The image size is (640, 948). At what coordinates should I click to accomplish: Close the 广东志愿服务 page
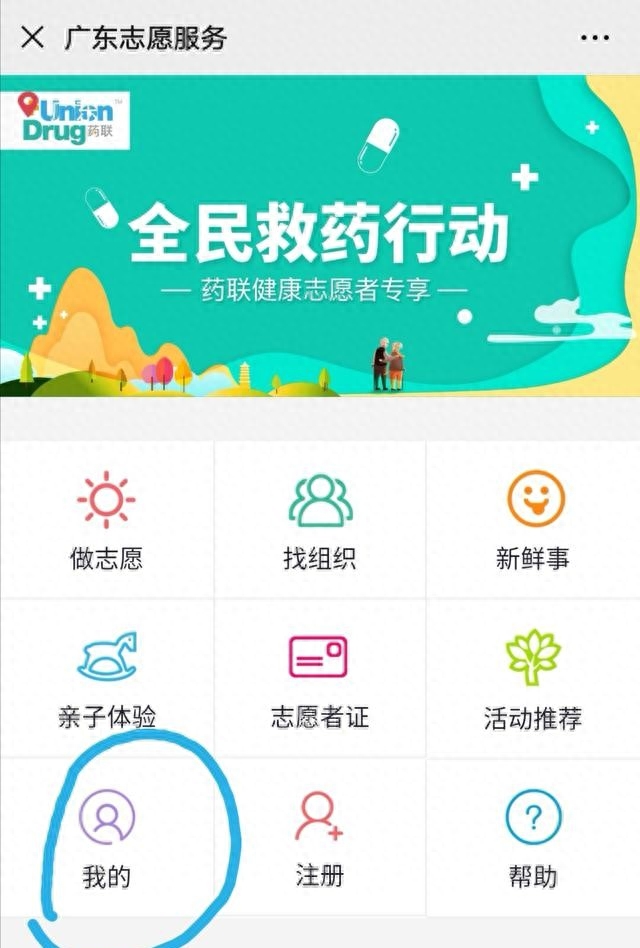pos(32,38)
